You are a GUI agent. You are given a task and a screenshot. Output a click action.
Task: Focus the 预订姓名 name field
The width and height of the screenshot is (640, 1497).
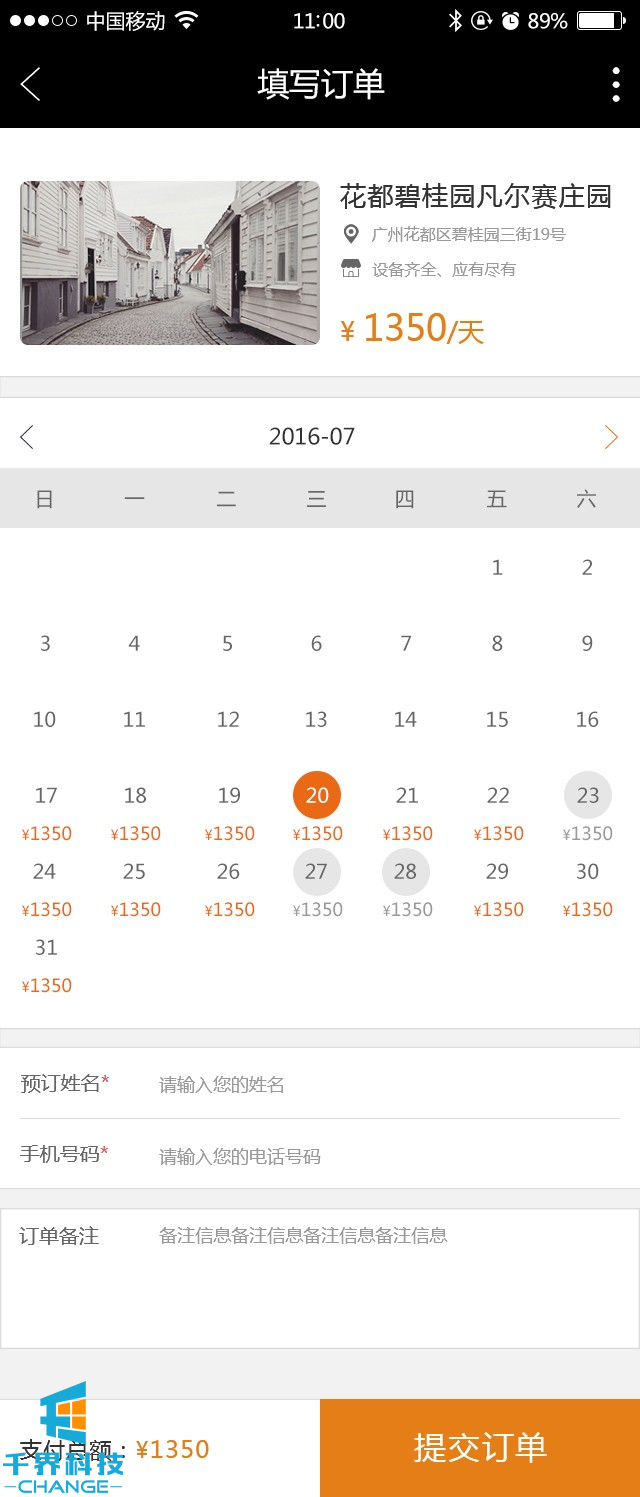click(x=380, y=1084)
